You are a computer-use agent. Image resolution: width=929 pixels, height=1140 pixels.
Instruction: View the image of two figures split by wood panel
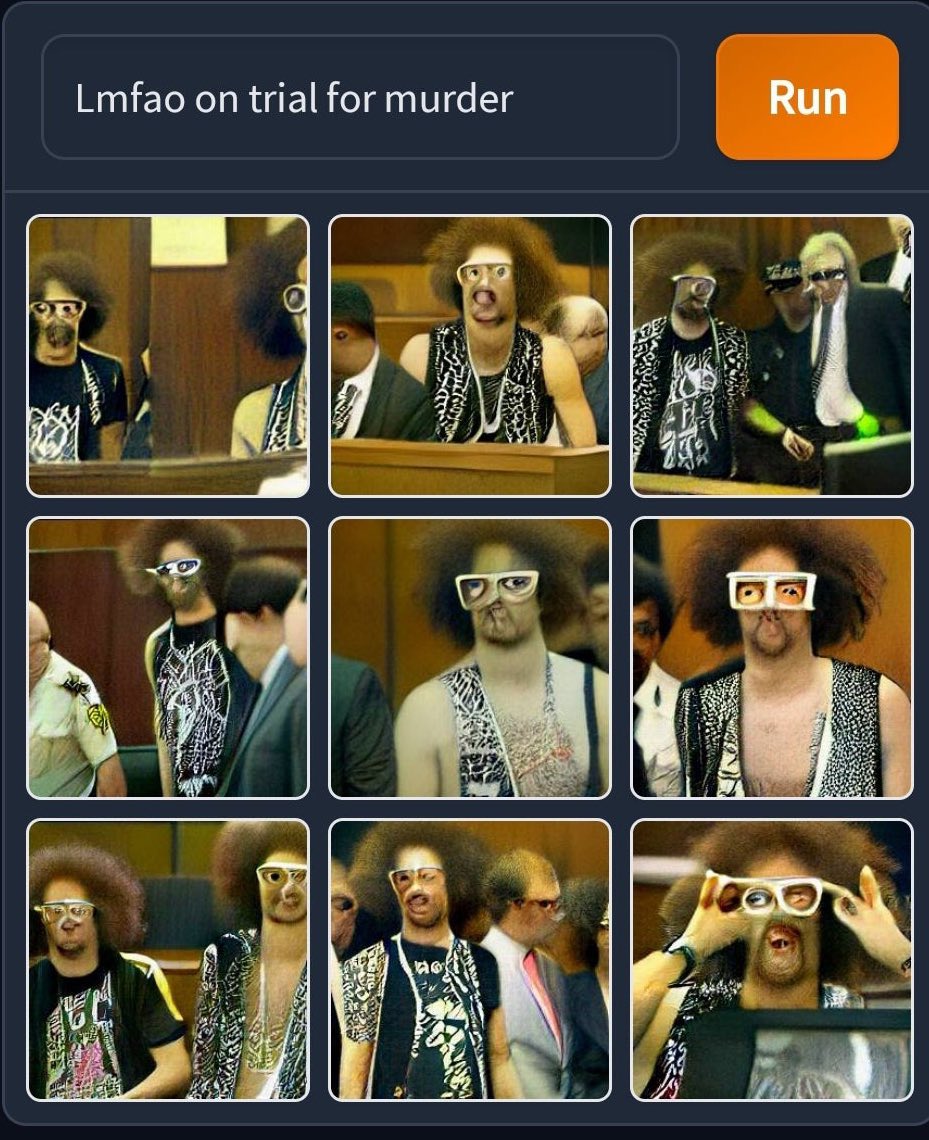(x=168, y=356)
